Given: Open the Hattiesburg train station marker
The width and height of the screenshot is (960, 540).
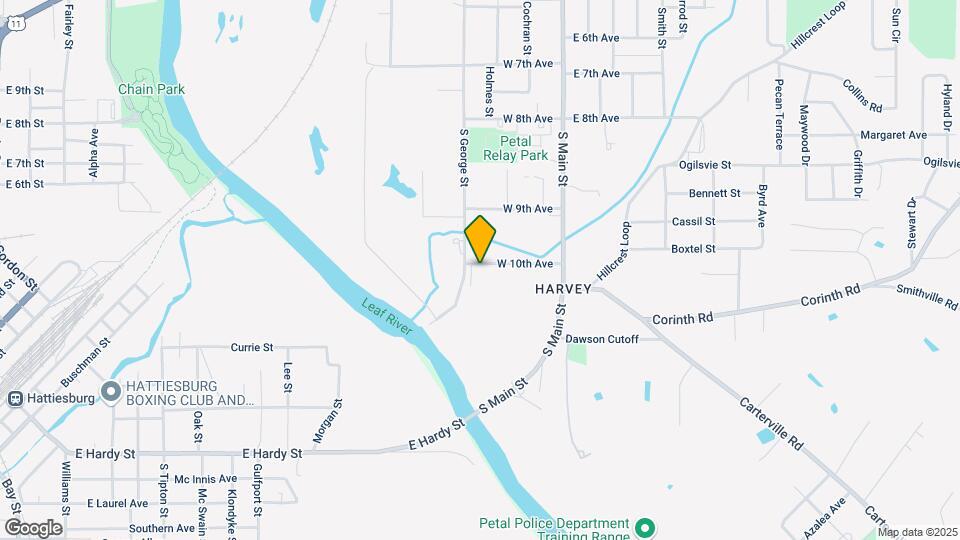Looking at the screenshot, I should pyautogui.click(x=15, y=398).
